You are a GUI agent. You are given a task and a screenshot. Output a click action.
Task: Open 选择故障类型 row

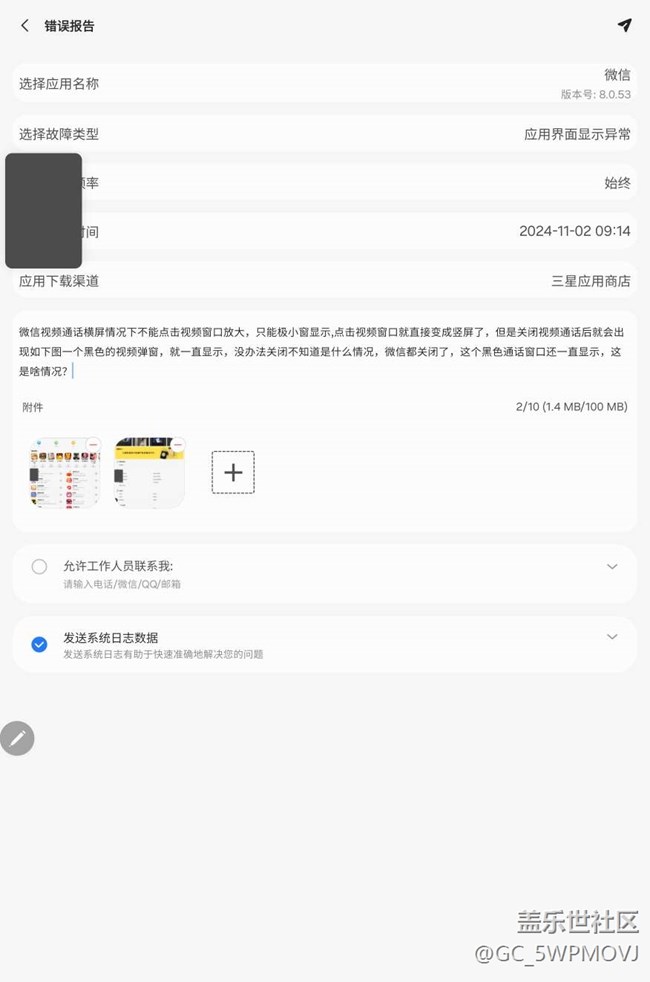[x=324, y=133]
